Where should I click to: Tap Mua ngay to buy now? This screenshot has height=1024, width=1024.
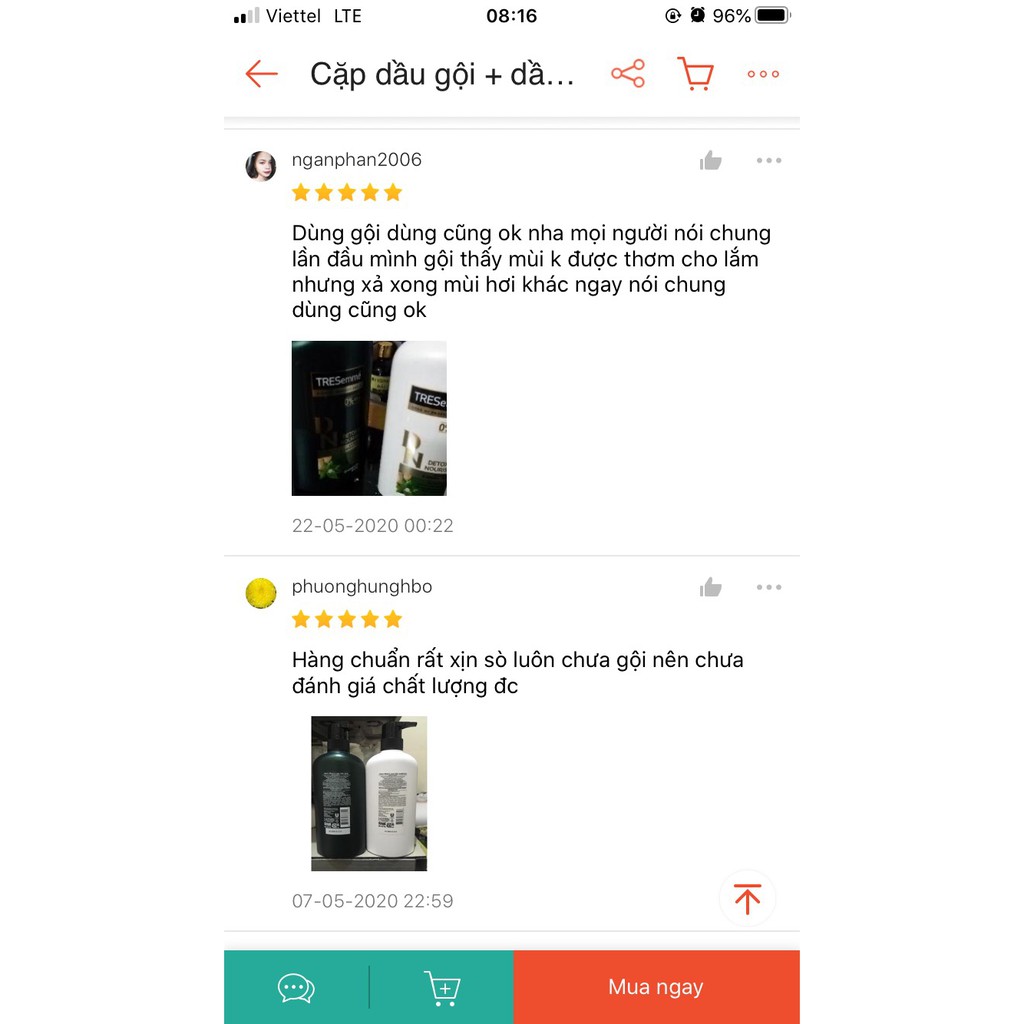[x=656, y=988]
